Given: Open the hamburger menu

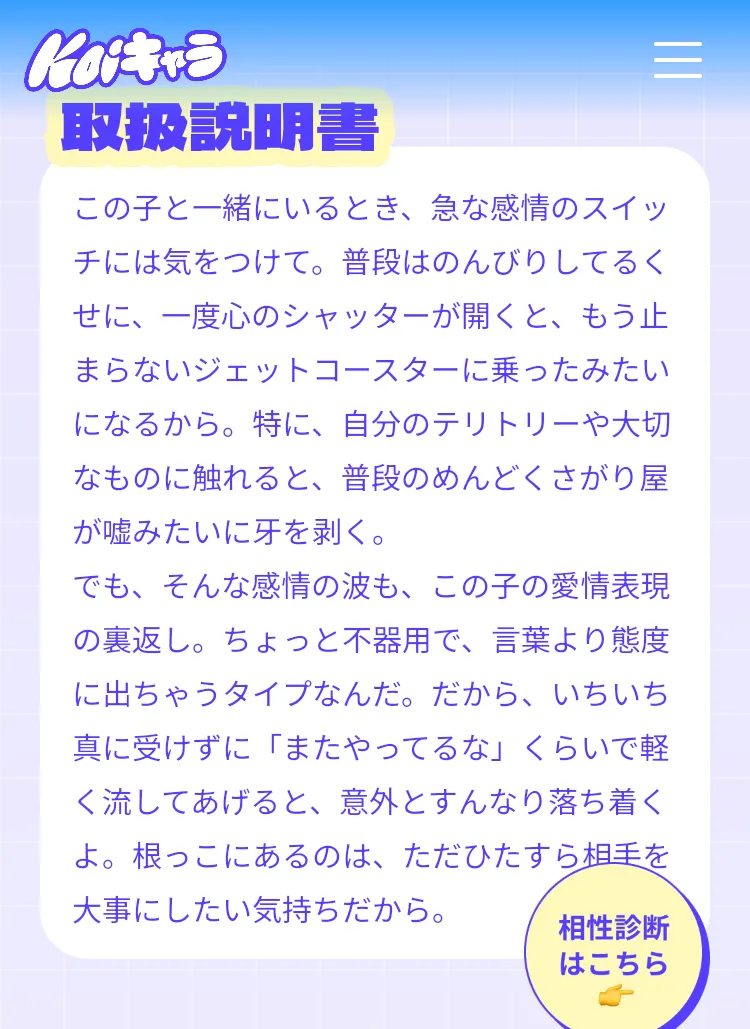Looking at the screenshot, I should 678,60.
